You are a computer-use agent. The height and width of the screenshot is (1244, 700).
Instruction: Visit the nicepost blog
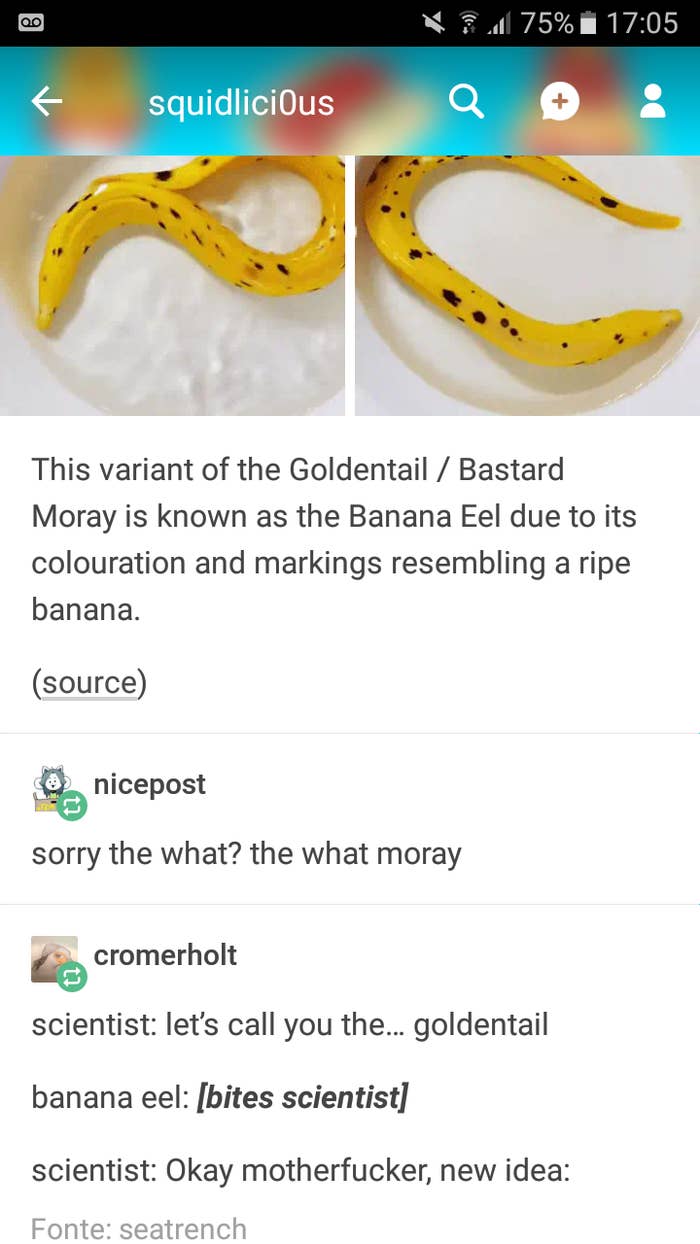click(x=150, y=784)
